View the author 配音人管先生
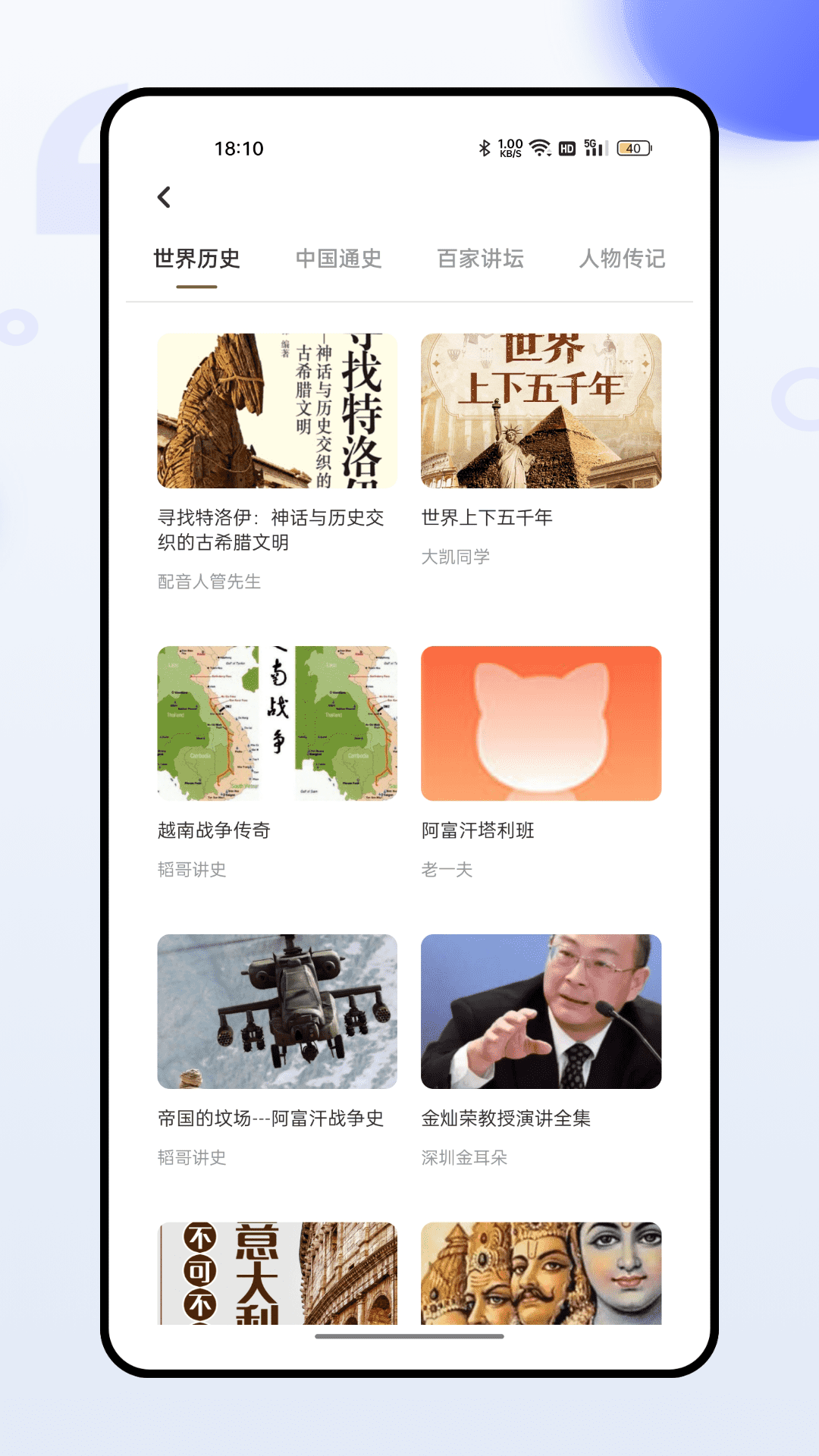The width and height of the screenshot is (819, 1456). click(x=206, y=582)
